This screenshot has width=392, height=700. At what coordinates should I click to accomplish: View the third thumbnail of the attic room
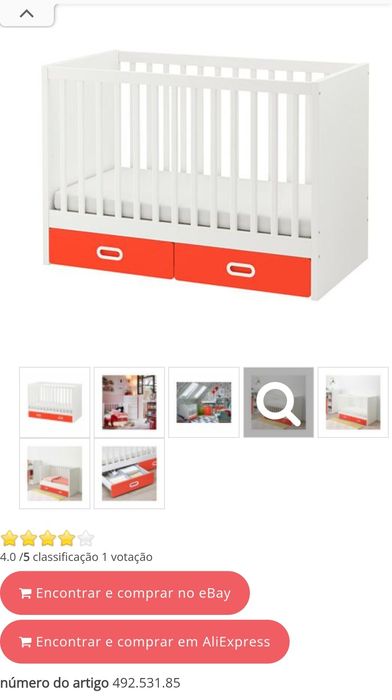(204, 402)
